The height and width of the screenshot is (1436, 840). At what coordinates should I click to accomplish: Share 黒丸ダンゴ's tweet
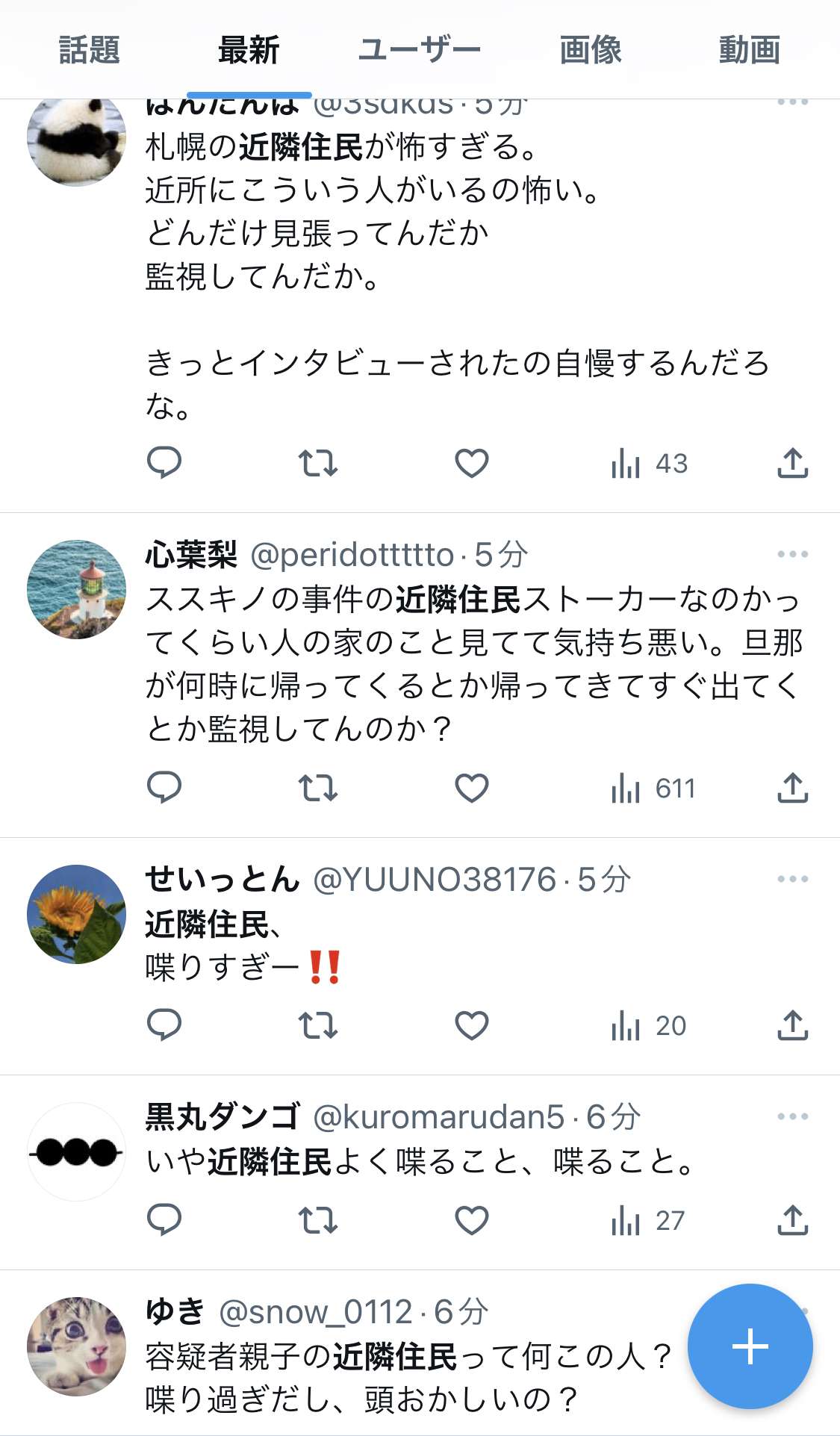(792, 1220)
